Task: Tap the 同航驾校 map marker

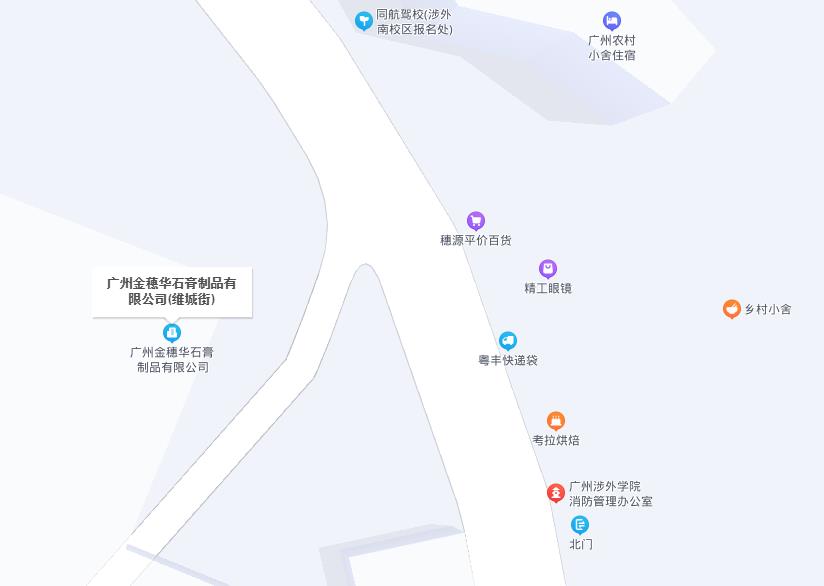Action: [364, 21]
